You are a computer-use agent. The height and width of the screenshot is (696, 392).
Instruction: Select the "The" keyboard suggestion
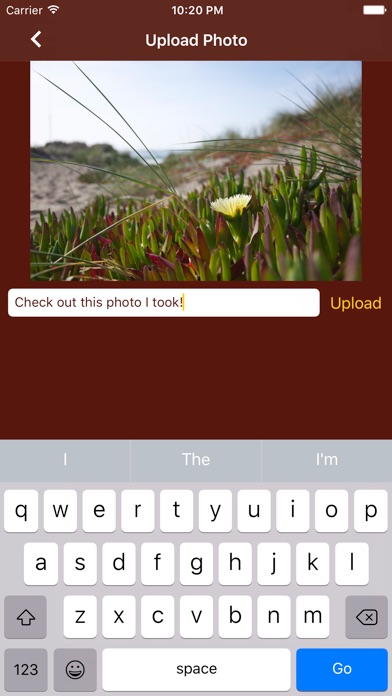point(196,459)
